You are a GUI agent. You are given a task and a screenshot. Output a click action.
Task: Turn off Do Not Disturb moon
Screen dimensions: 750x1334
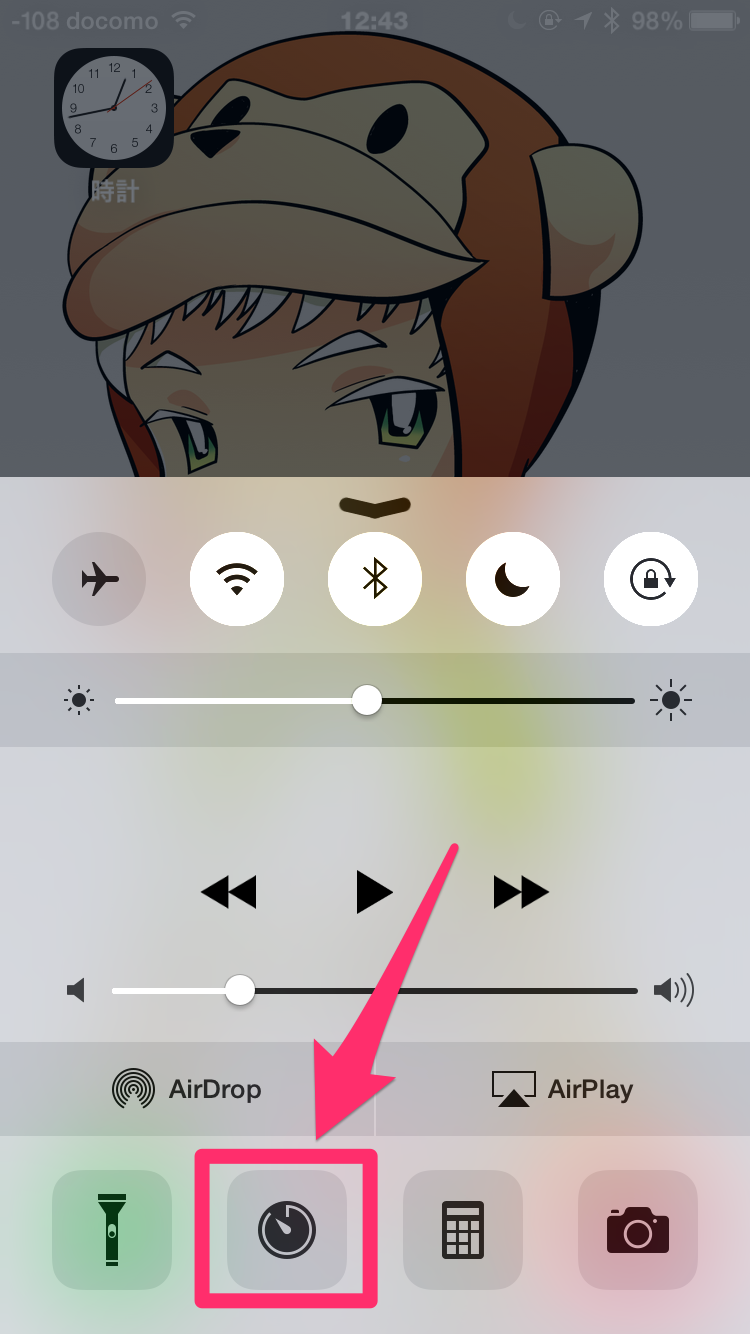pos(513,579)
